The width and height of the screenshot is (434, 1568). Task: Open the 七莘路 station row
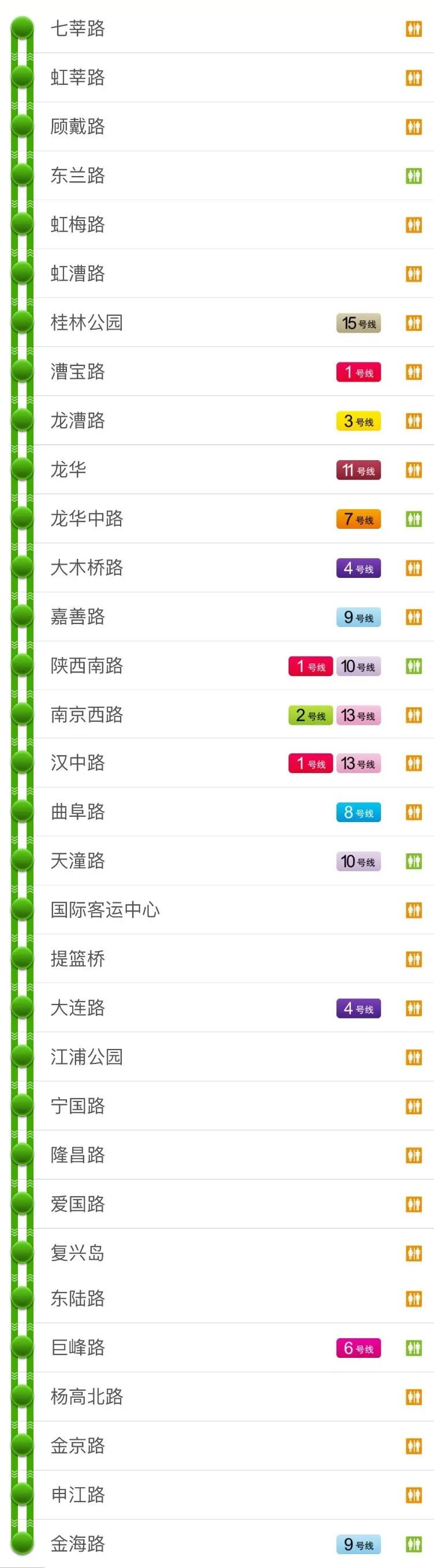pyautogui.click(x=78, y=29)
